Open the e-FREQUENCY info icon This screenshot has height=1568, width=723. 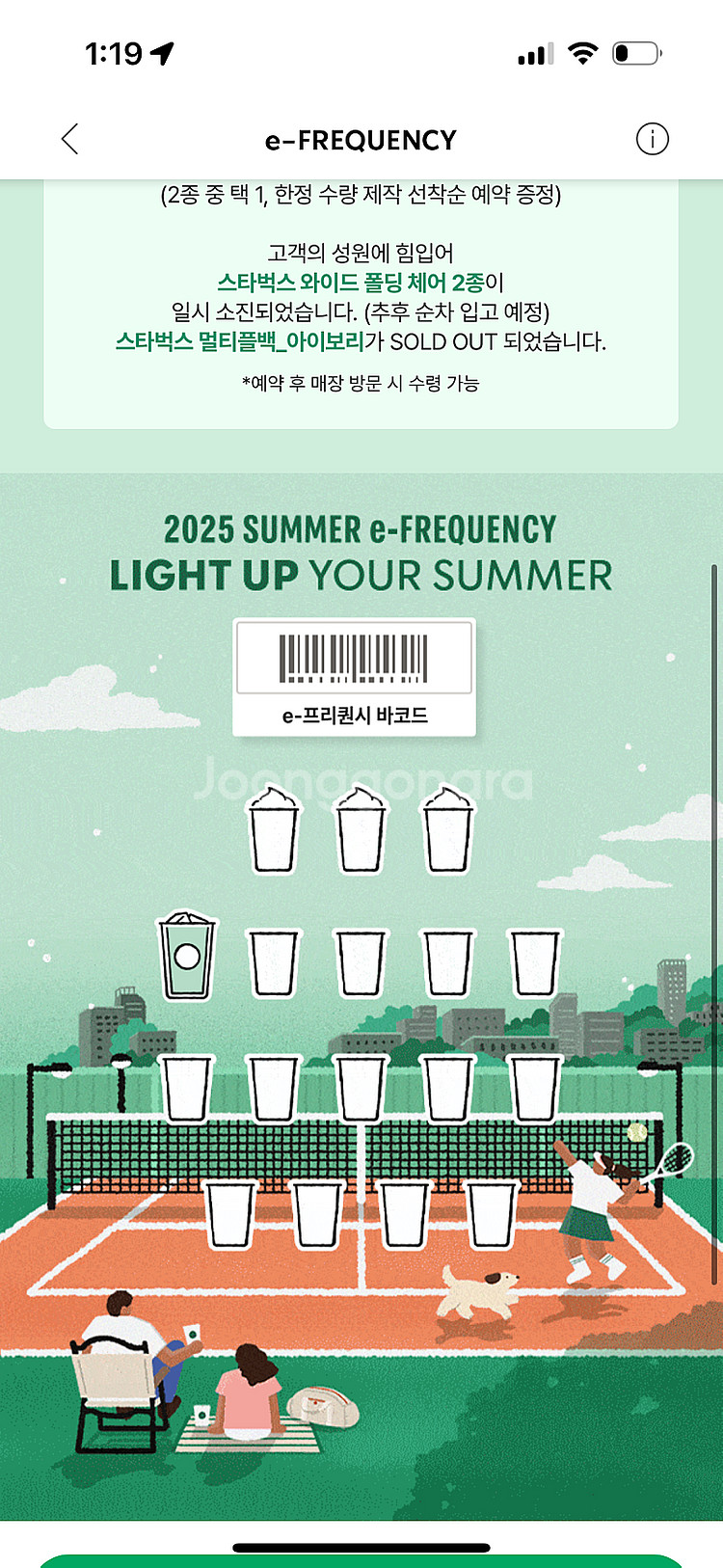pyautogui.click(x=652, y=140)
